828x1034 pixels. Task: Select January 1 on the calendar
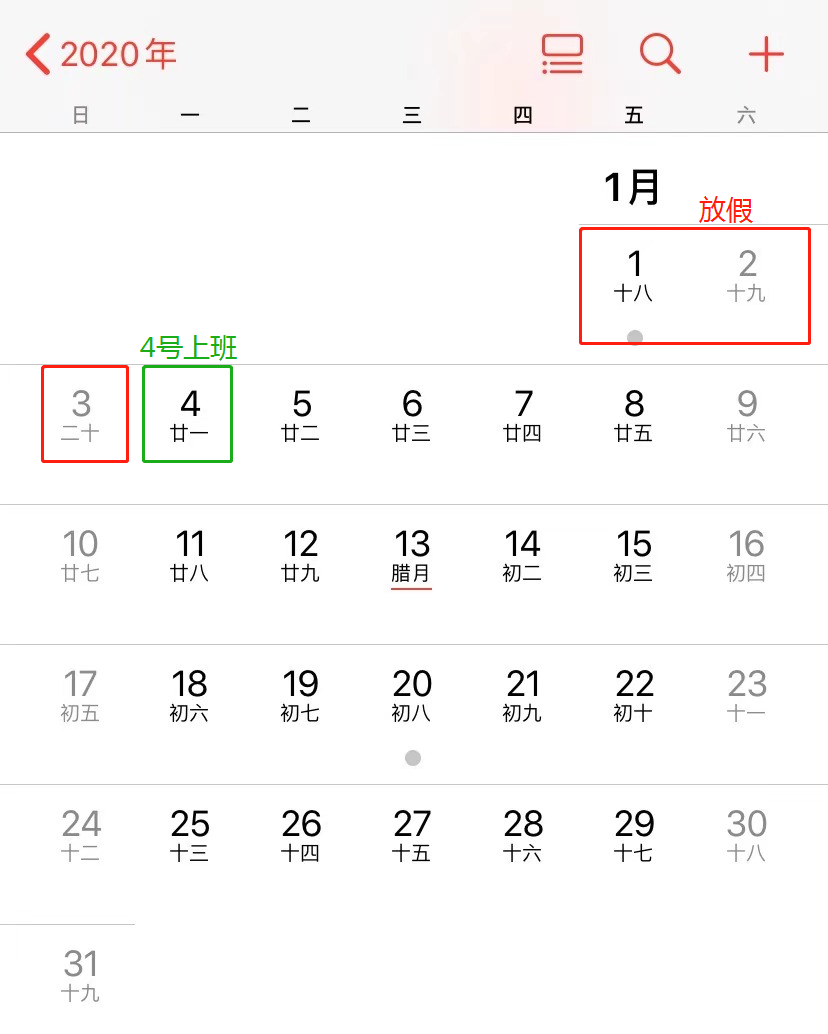[x=634, y=275]
